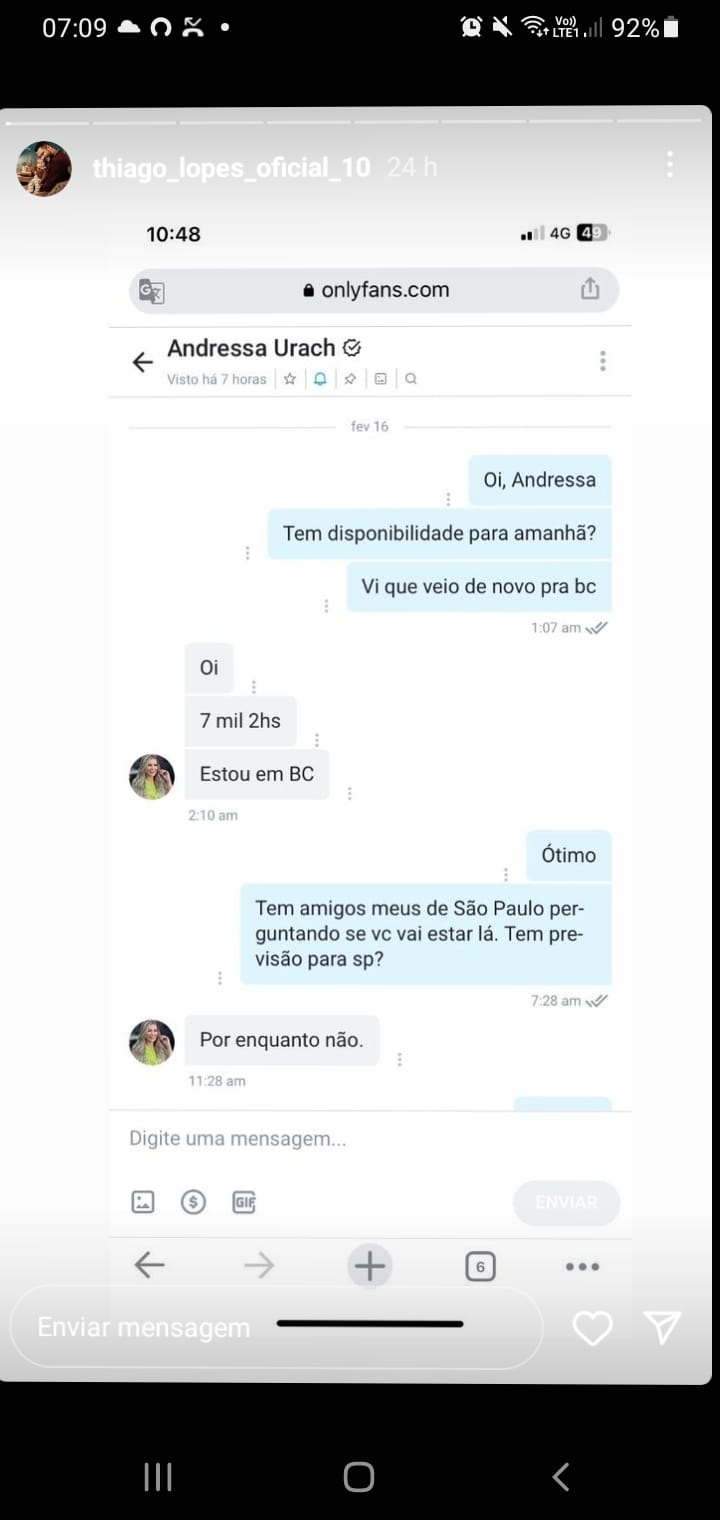Like this story with the heart
Image resolution: width=720 pixels, height=1520 pixels.
tap(592, 1328)
